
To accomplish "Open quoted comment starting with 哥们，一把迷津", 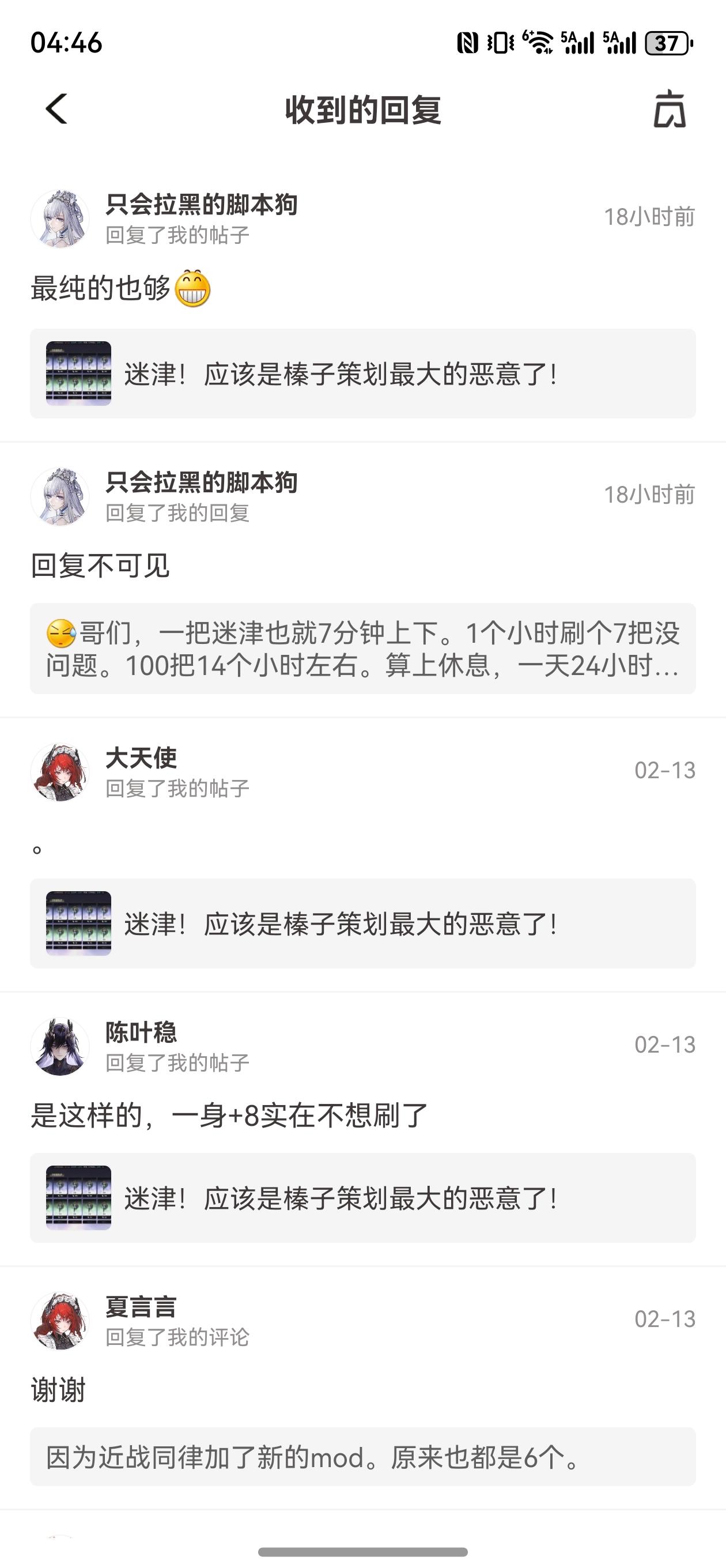I will 362,649.
